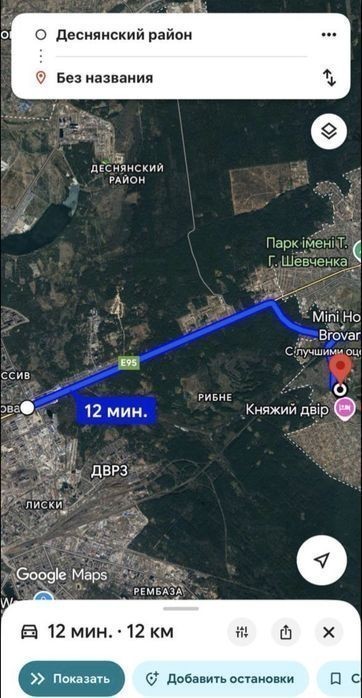Share the route directions
The width and height of the screenshot is (362, 698).
(286, 632)
